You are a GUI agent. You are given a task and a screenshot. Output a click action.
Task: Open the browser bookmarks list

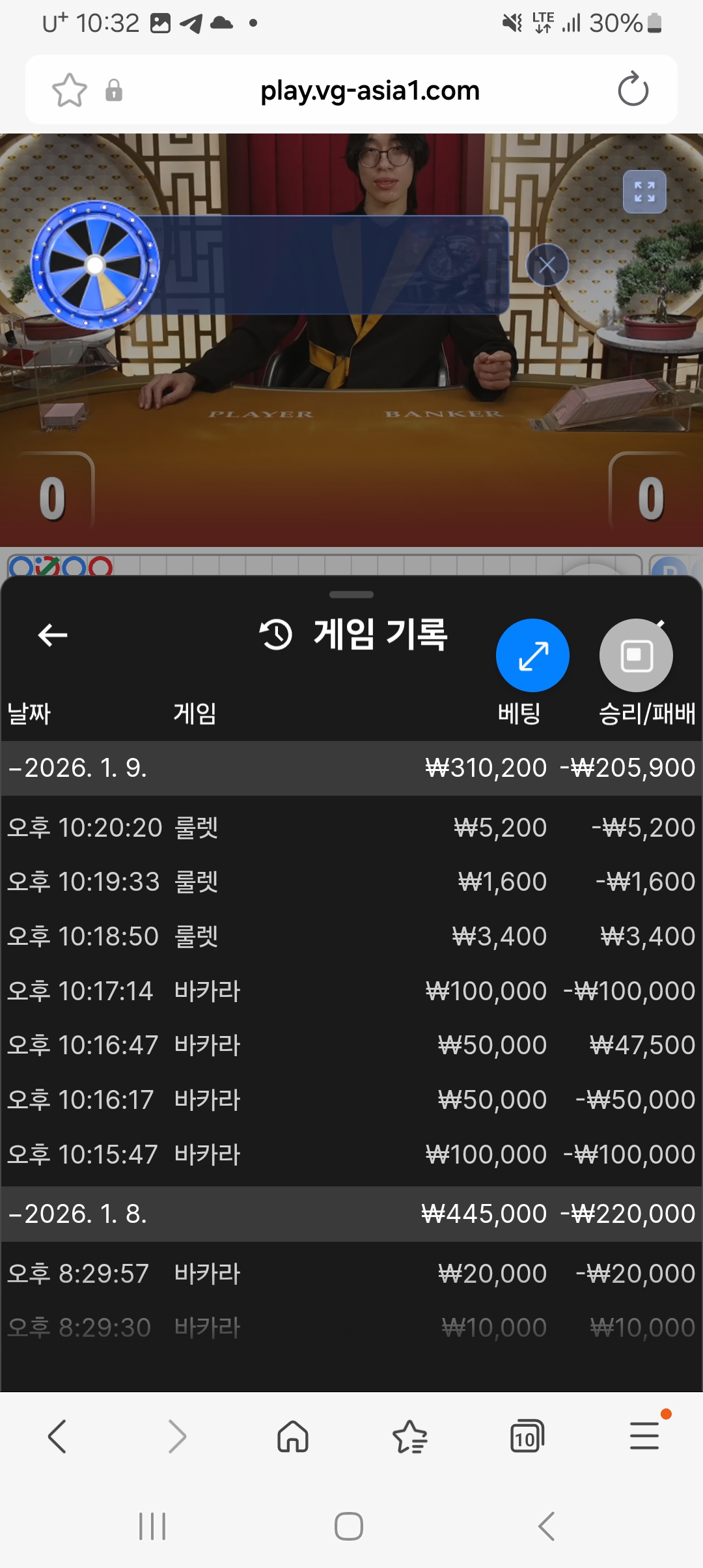click(410, 1436)
